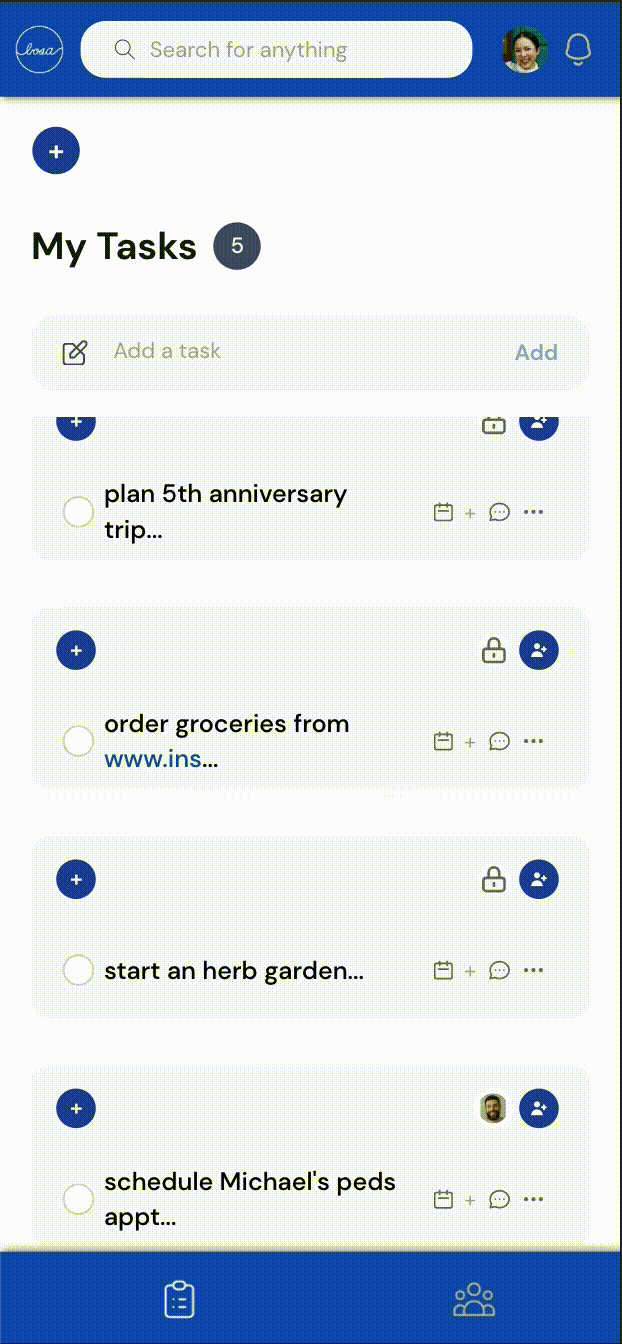This screenshot has height=1344, width=622.
Task: Open the profile avatar in the header
Action: [x=524, y=50]
